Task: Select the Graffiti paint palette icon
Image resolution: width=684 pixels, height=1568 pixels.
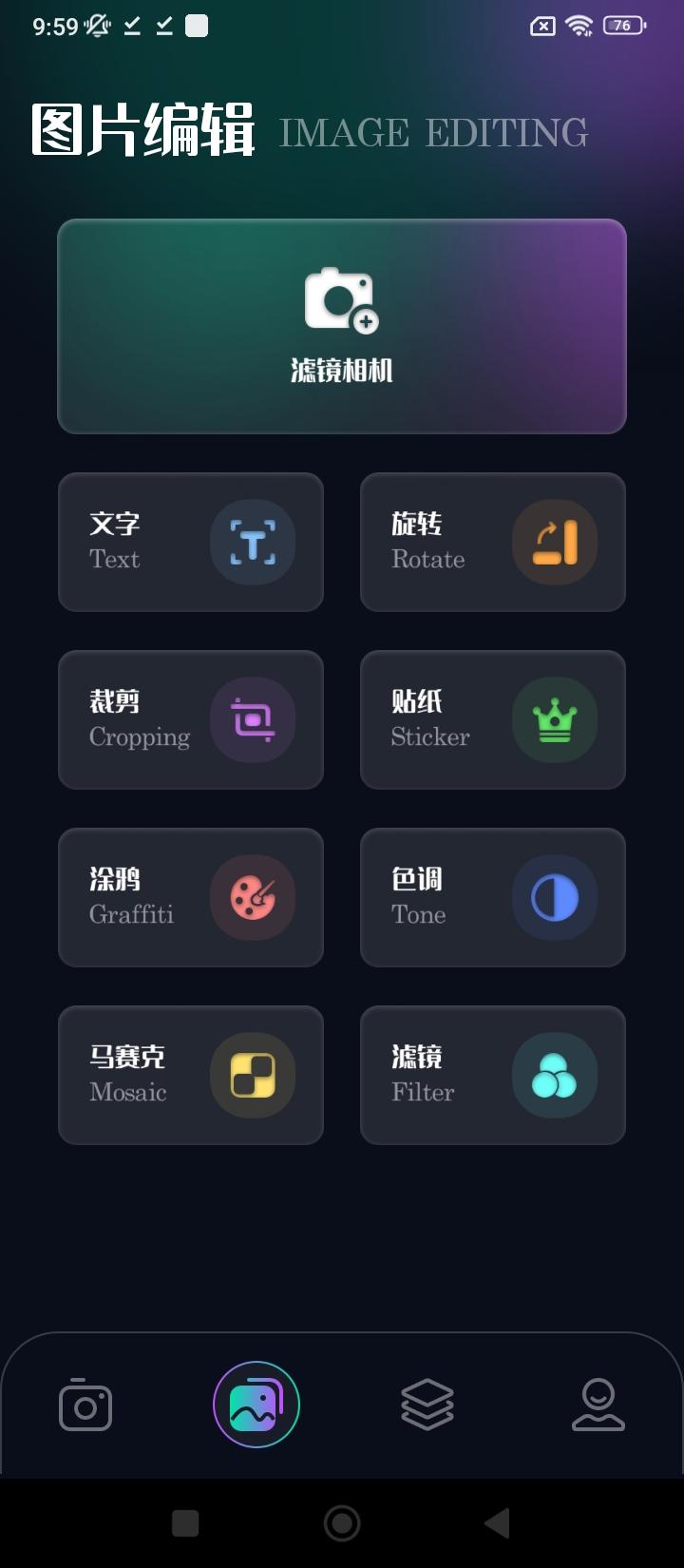Action: click(x=253, y=897)
